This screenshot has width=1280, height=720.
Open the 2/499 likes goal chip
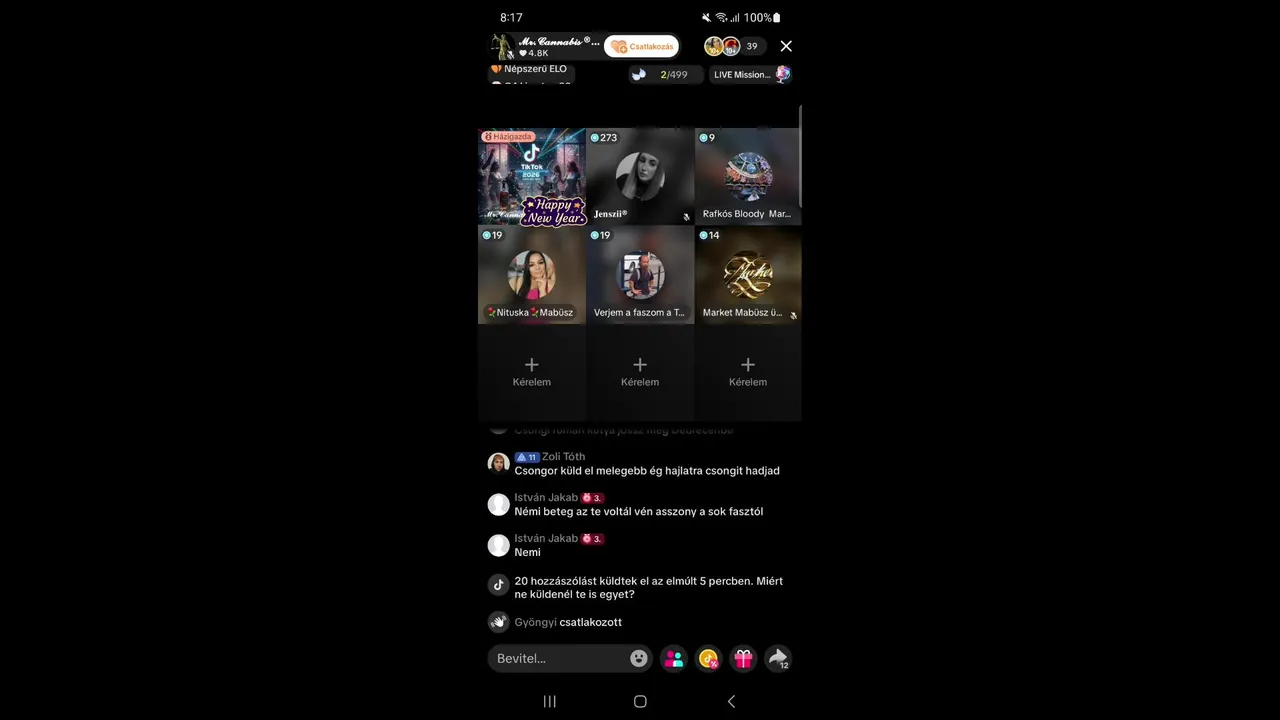click(x=666, y=74)
